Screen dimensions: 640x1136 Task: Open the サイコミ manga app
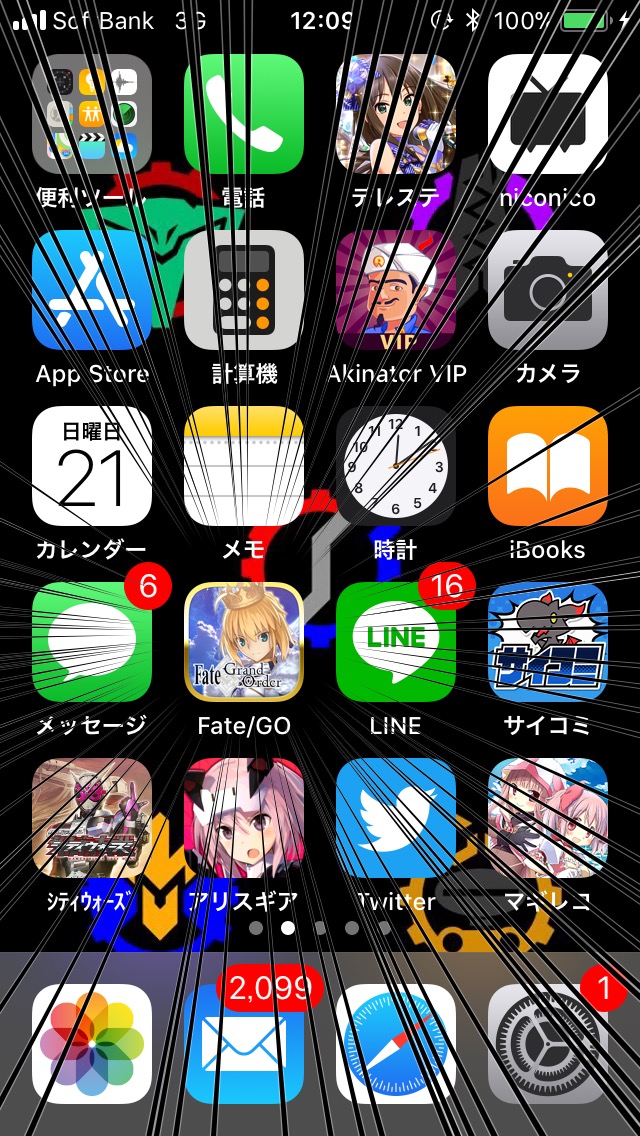tap(548, 642)
